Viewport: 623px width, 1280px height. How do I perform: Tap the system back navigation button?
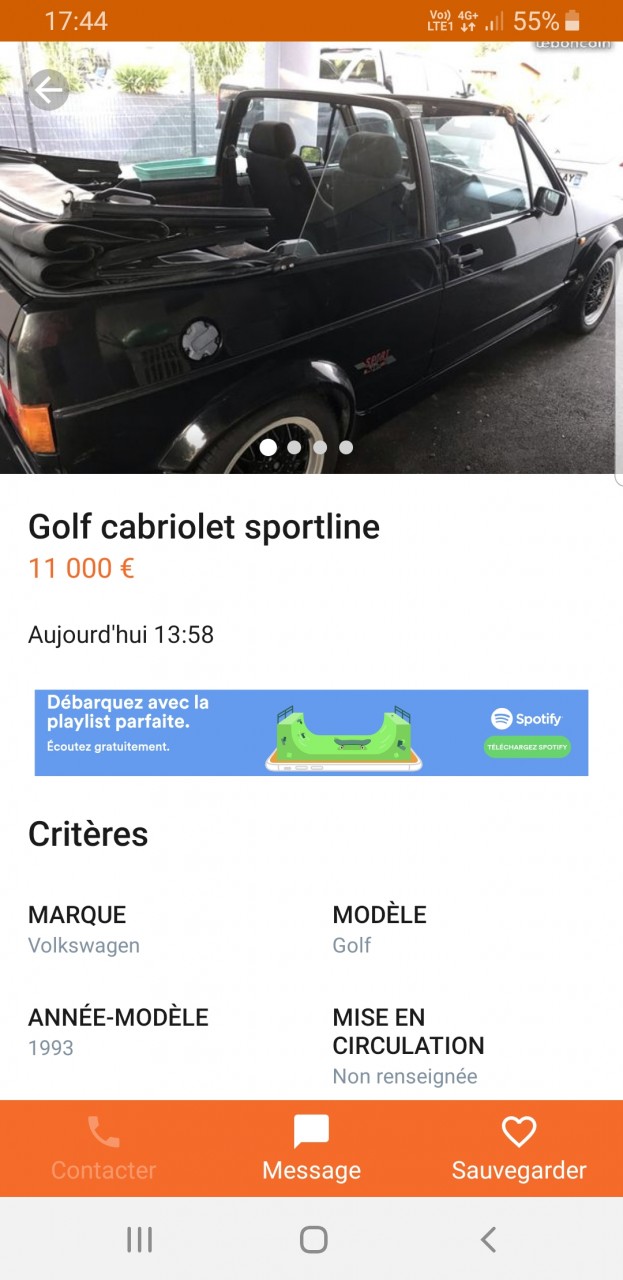pyautogui.click(x=488, y=1240)
